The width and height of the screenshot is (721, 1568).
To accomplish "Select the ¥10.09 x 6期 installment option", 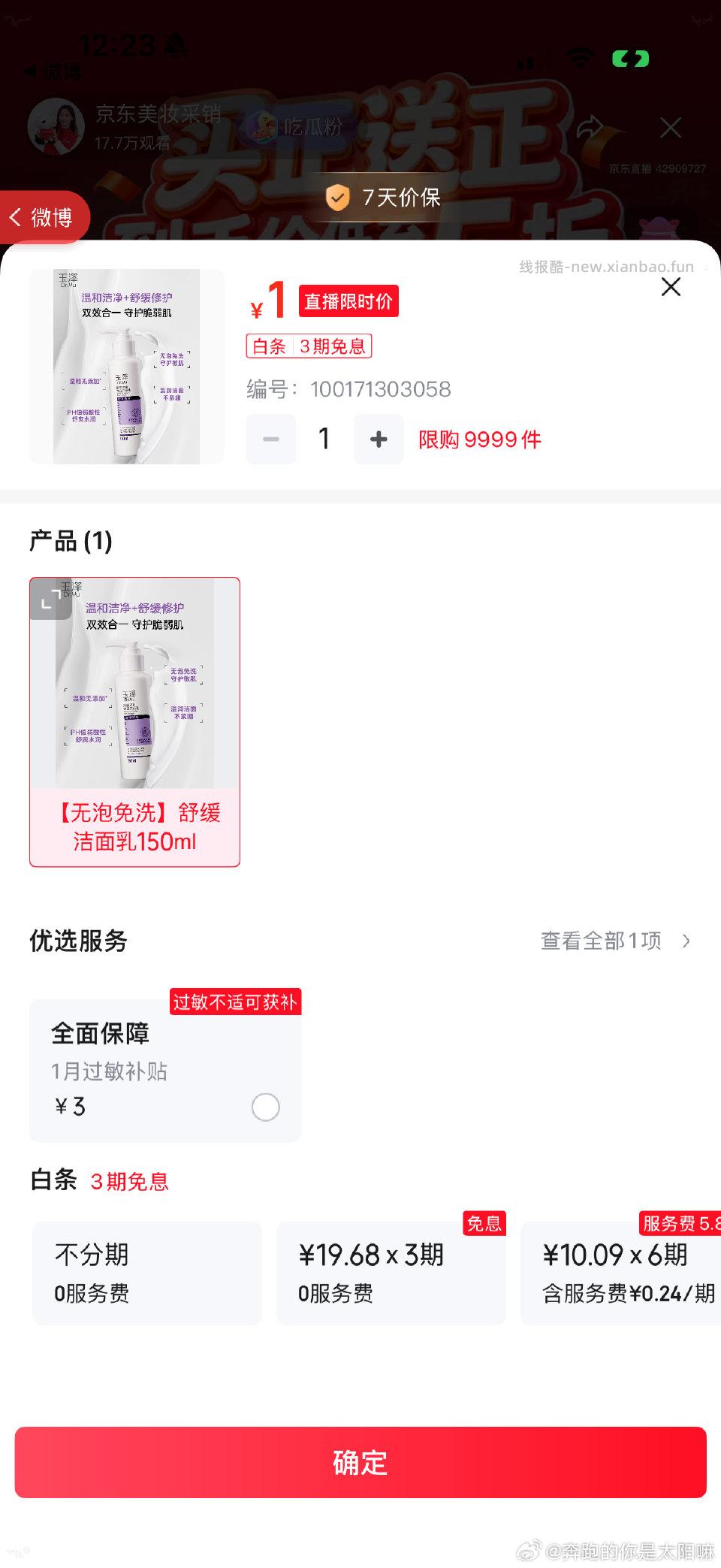I will click(x=624, y=1272).
